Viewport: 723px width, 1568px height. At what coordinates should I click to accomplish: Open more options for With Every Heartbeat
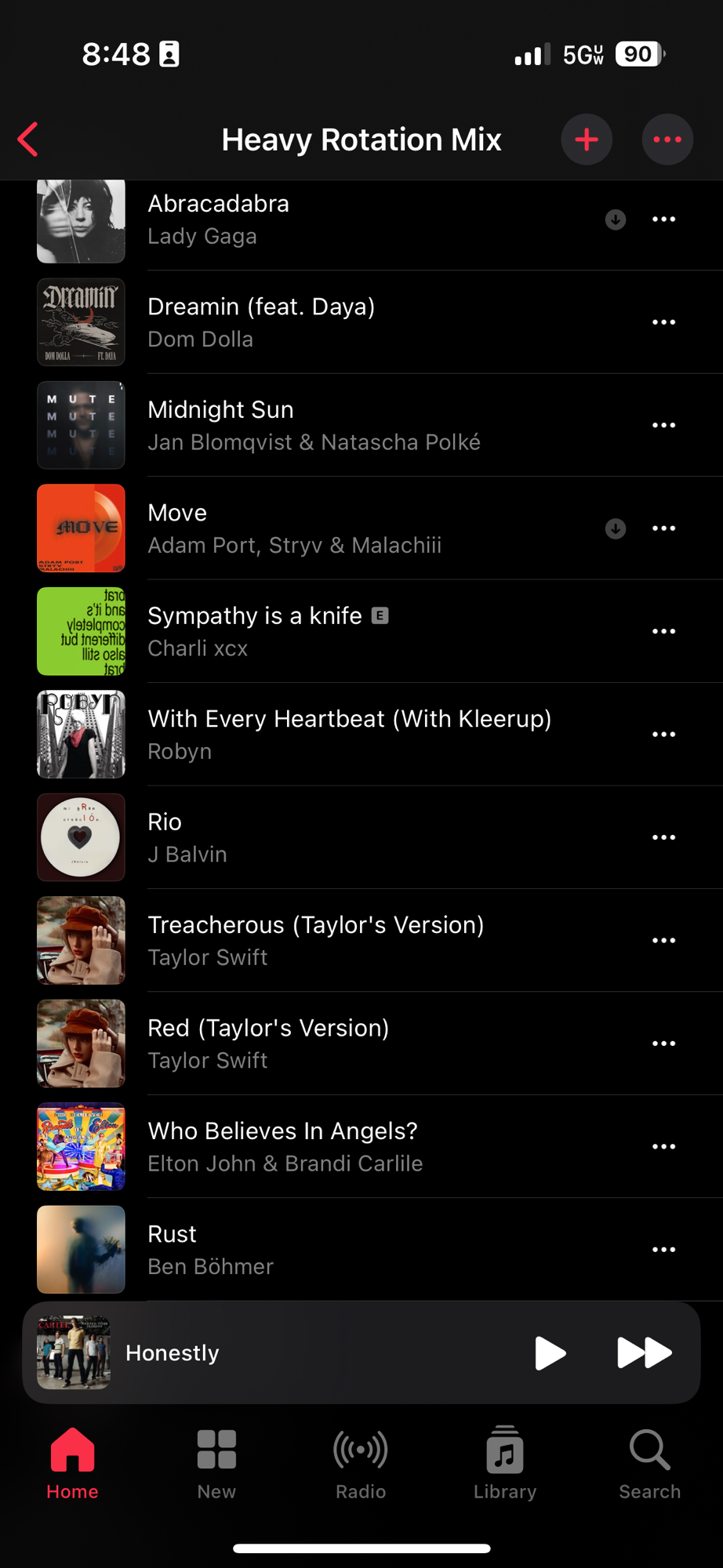663,735
